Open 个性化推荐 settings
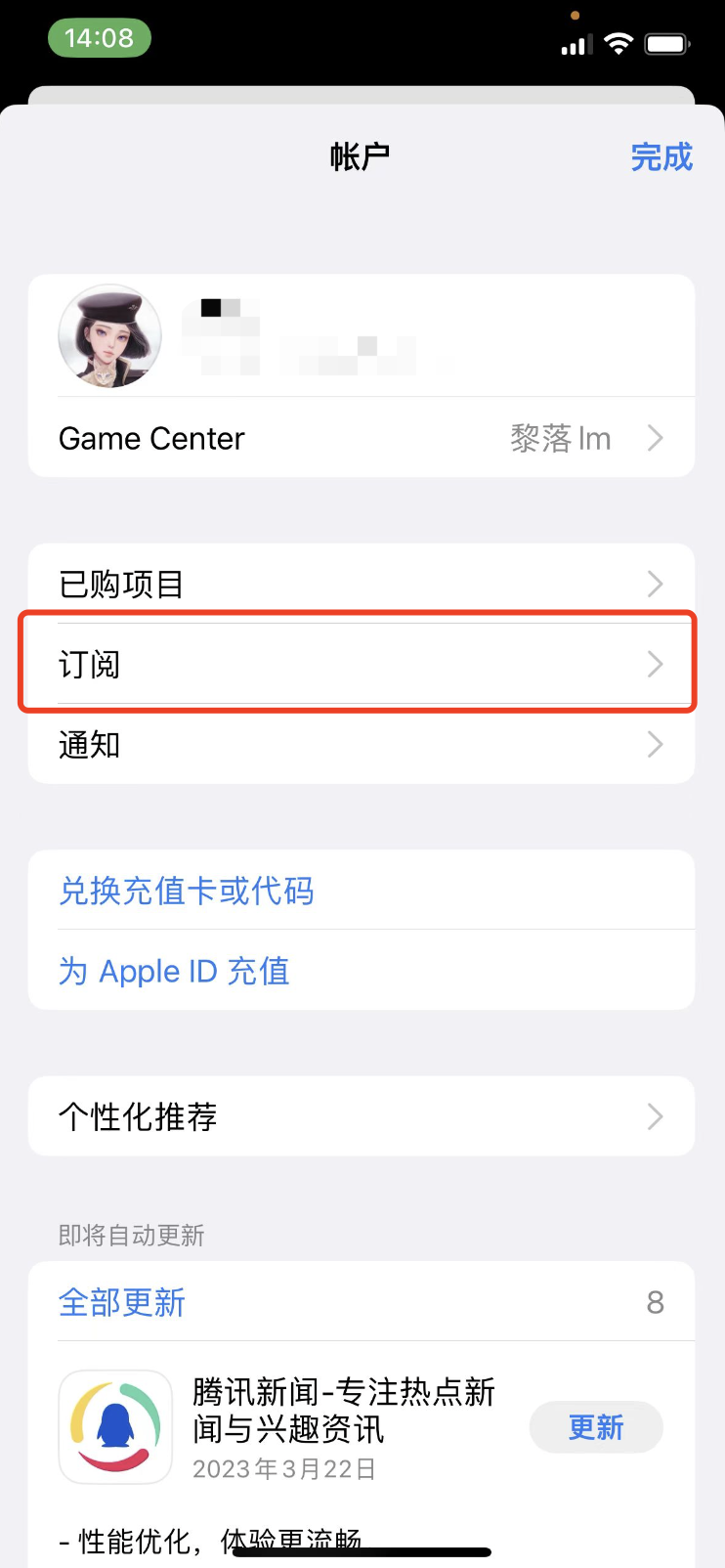This screenshot has height=1568, width=725. [361, 1116]
